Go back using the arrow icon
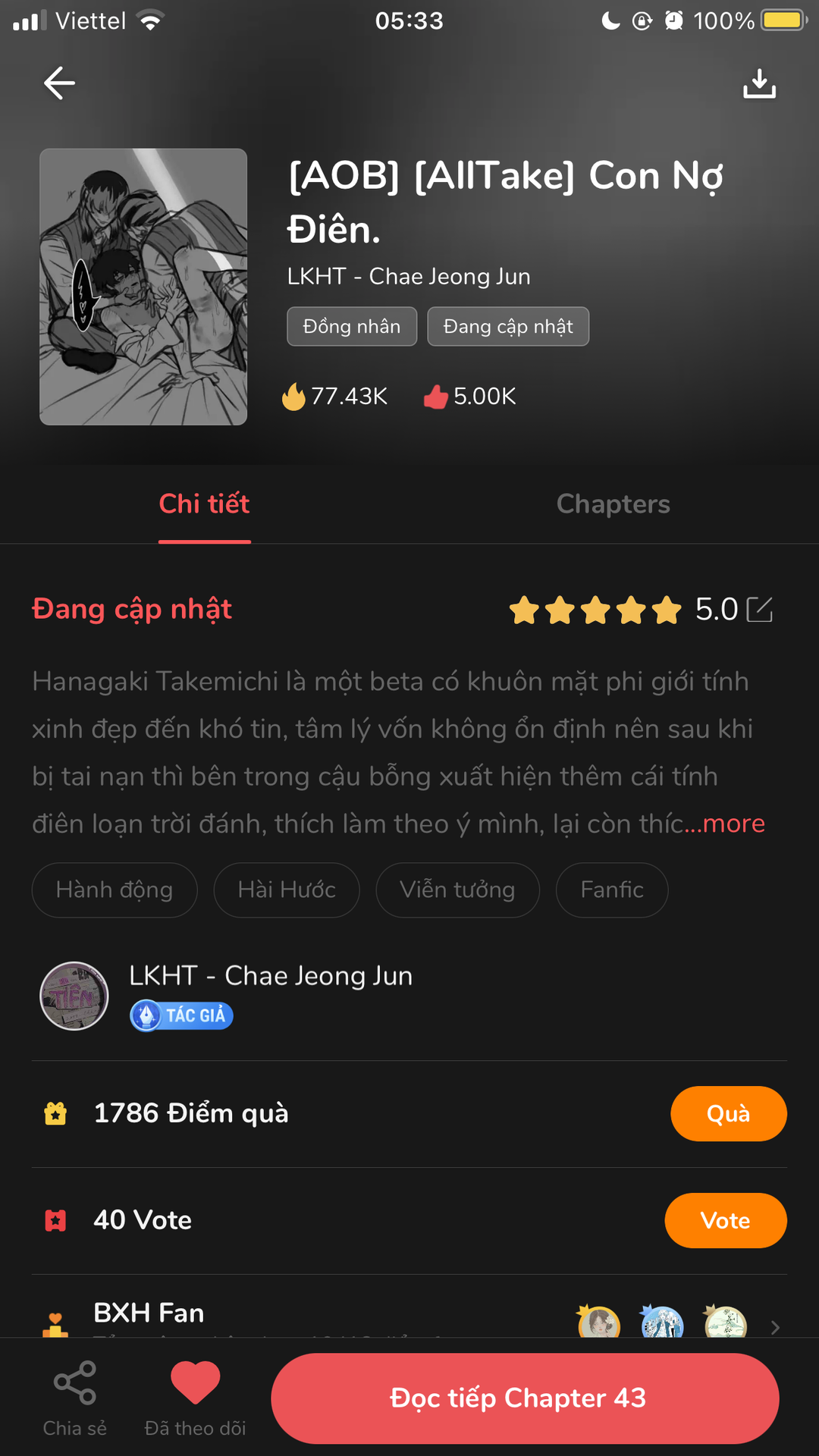Image resolution: width=819 pixels, height=1456 pixels. (59, 83)
